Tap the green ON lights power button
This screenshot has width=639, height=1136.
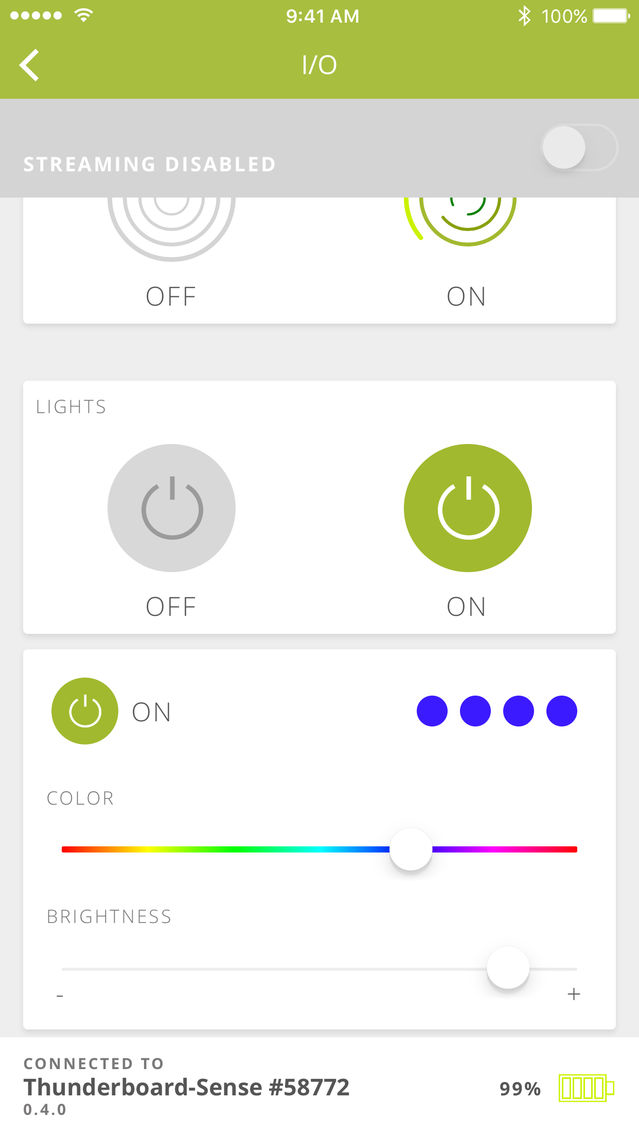point(468,508)
